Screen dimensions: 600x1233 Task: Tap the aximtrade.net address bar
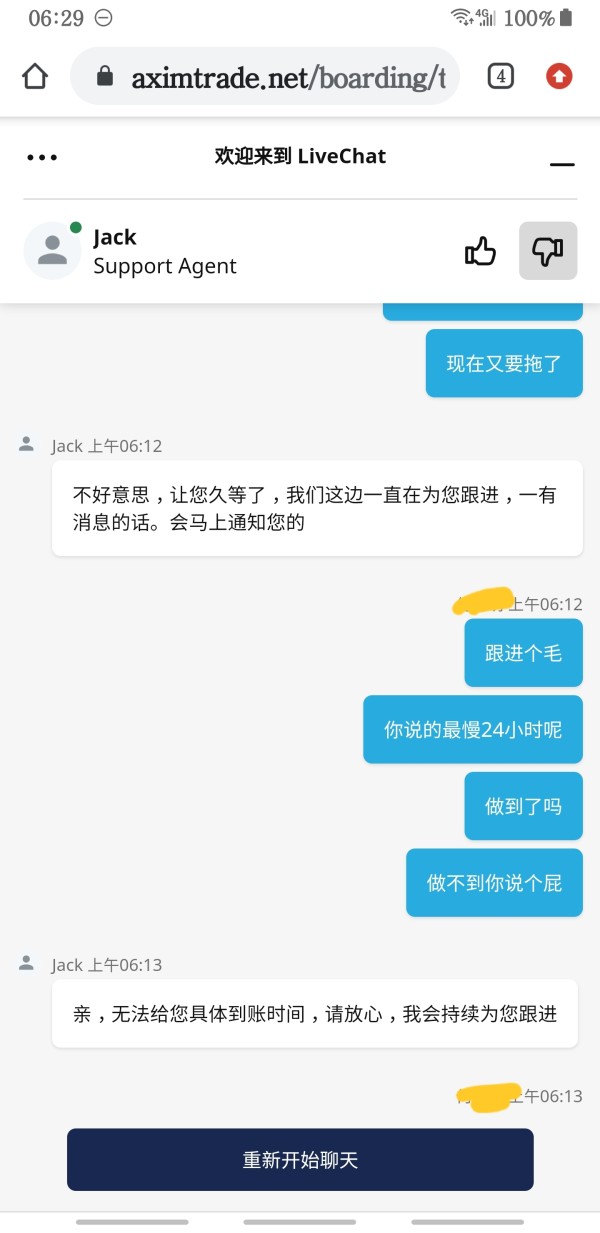[265, 76]
